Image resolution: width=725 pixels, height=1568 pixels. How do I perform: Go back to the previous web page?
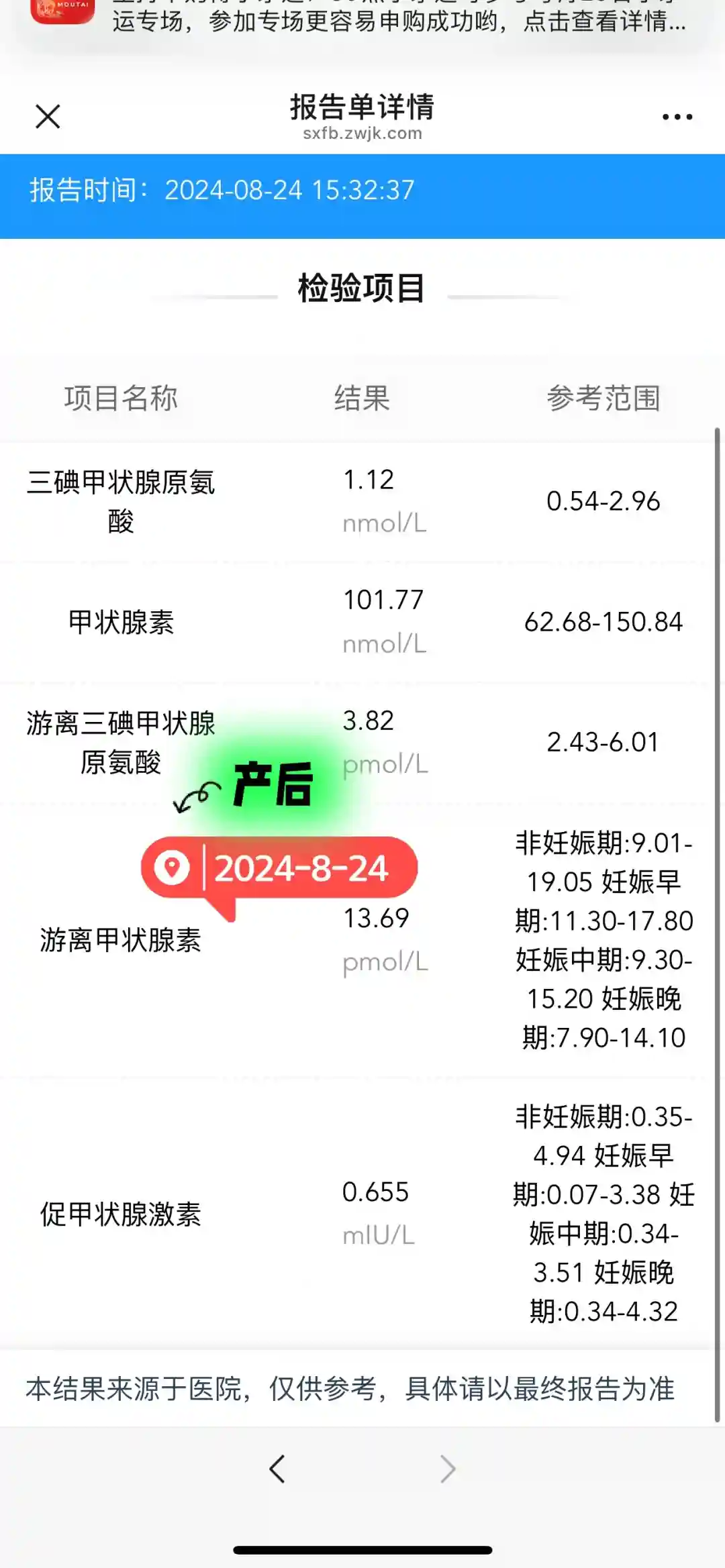tap(277, 1469)
